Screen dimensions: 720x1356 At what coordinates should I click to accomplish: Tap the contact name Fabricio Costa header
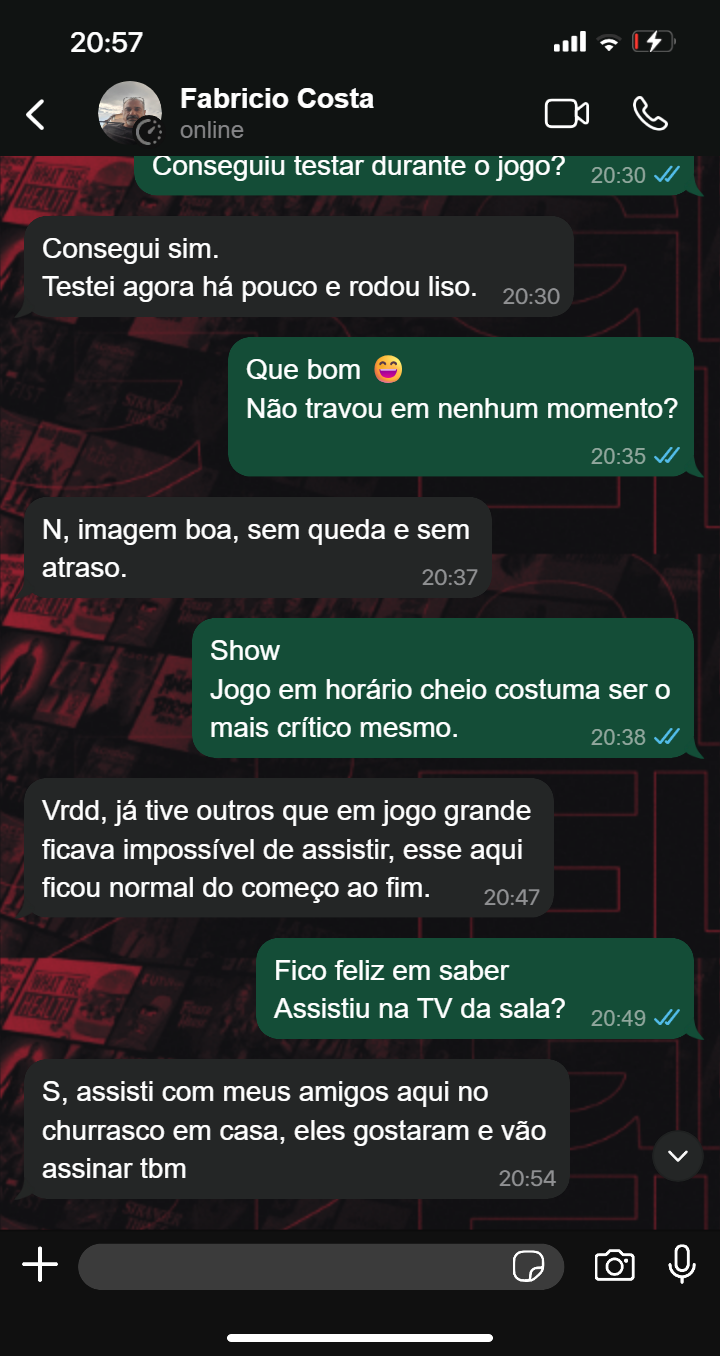point(276,98)
